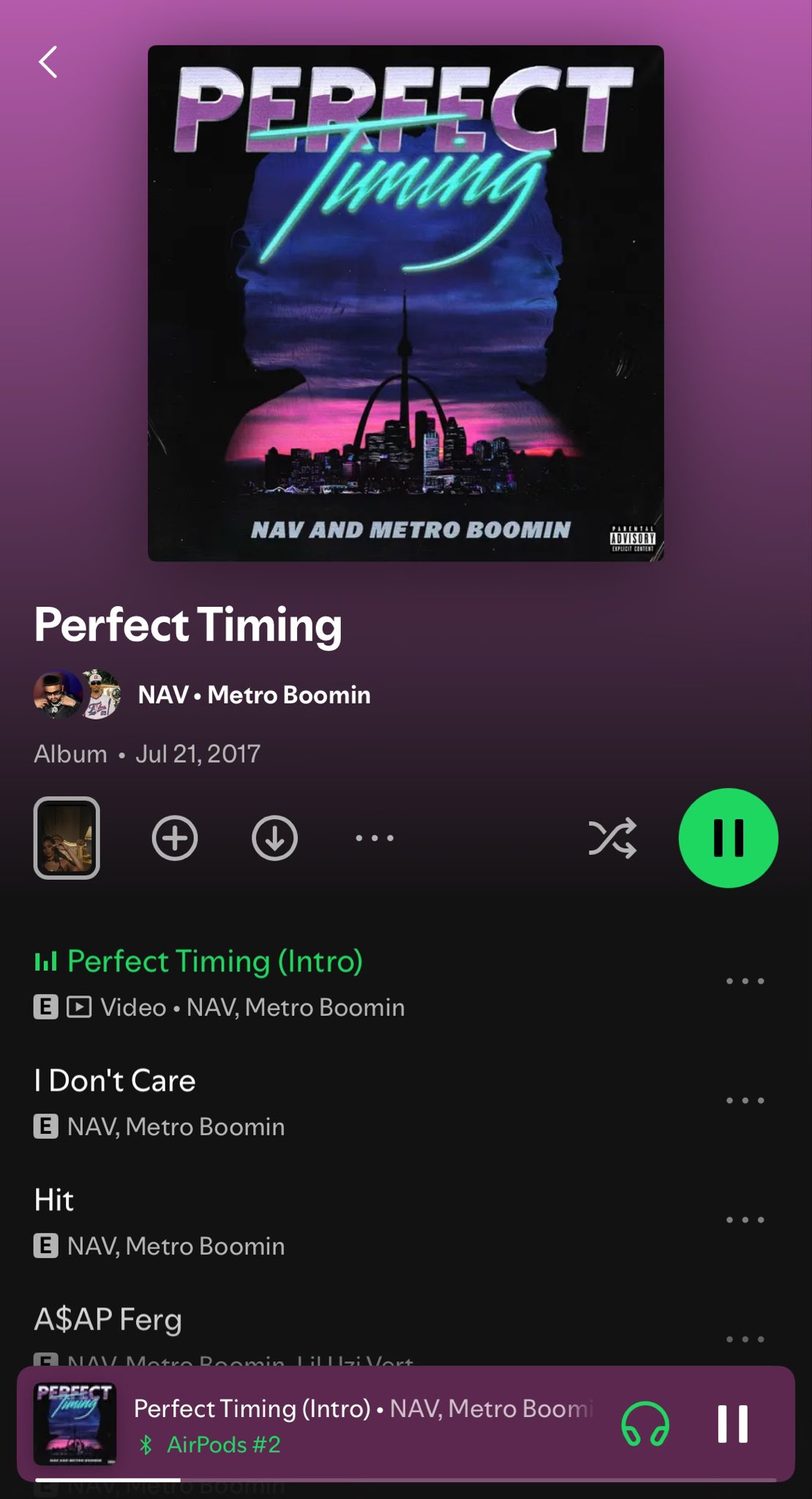Open album options three-dot menu

375,838
